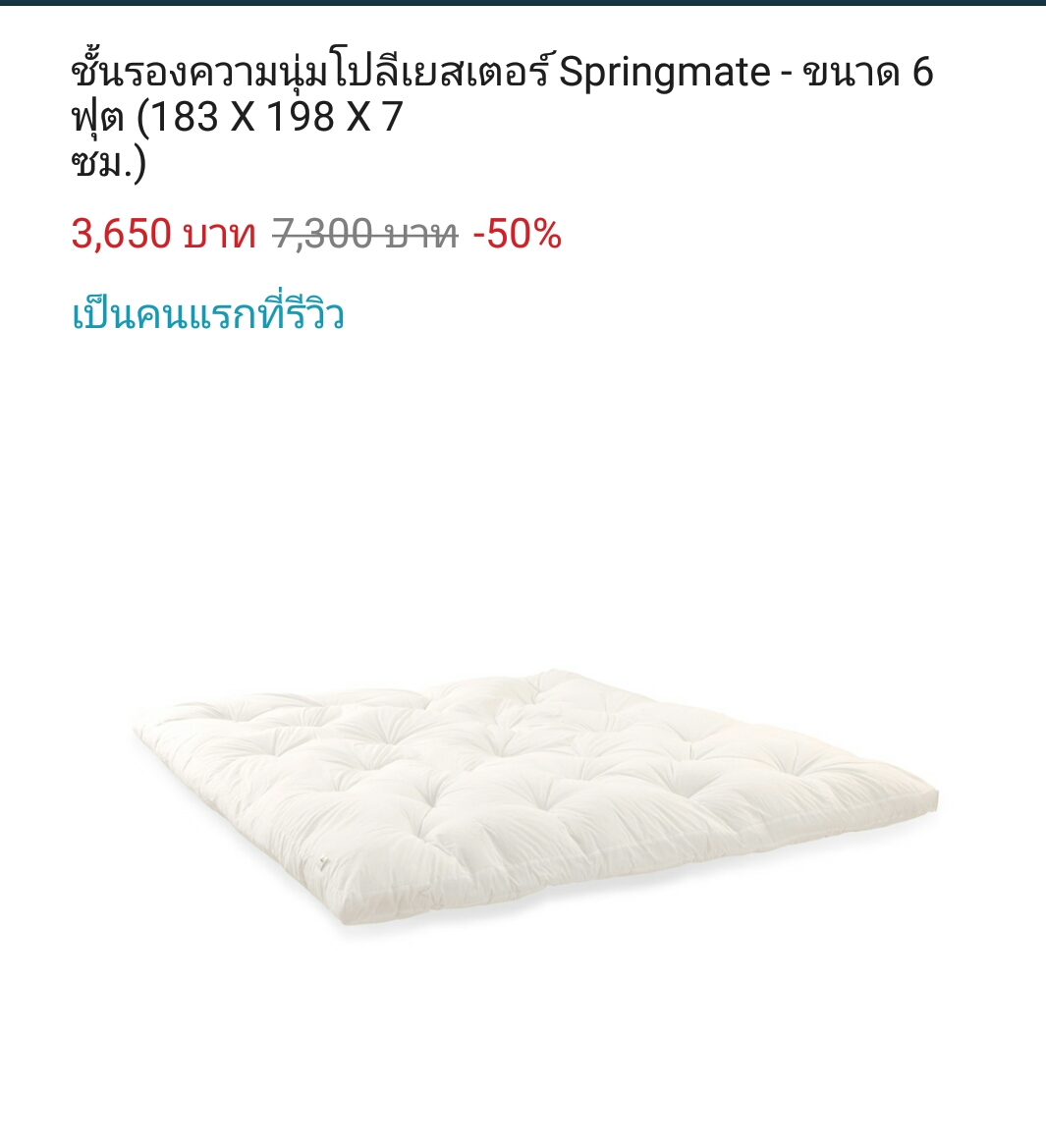Tap the เป็นคนแรกที่รีวิว review link
The width and height of the screenshot is (1046, 1148).
[207, 314]
